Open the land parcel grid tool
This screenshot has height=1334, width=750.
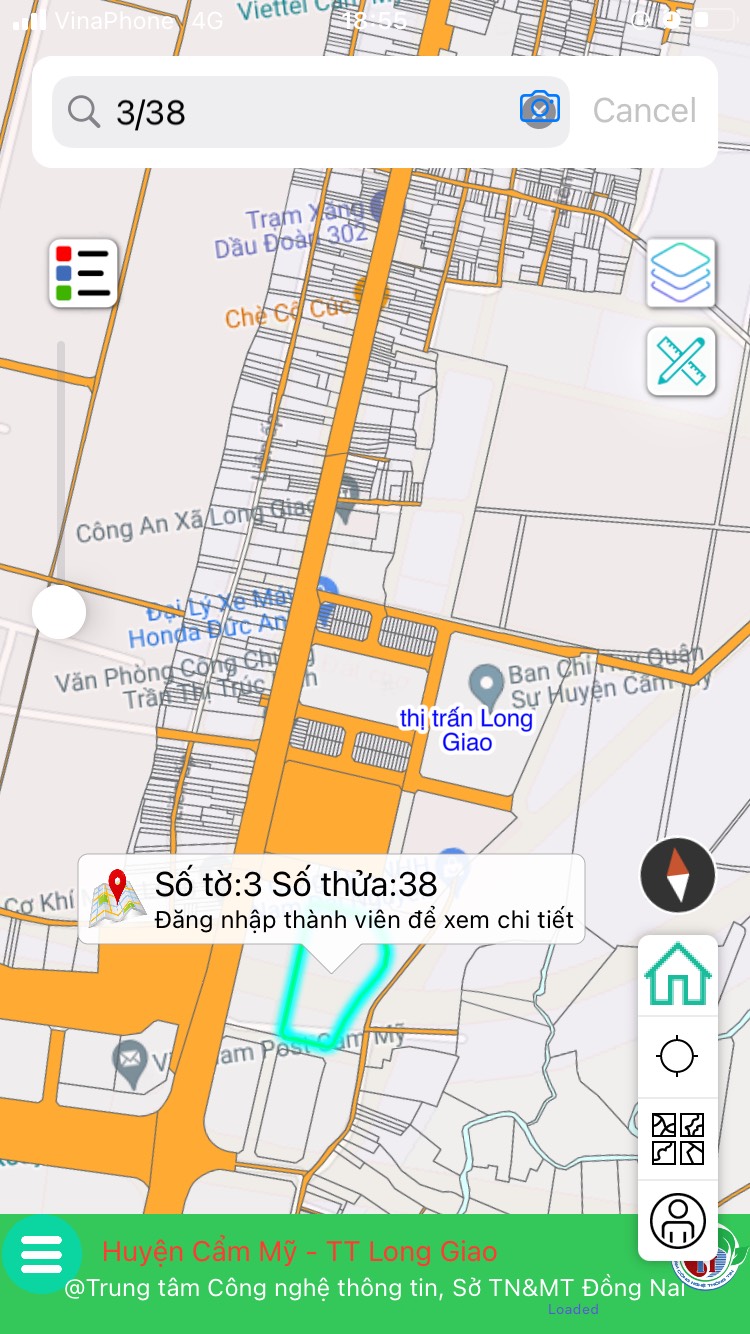pos(678,1139)
